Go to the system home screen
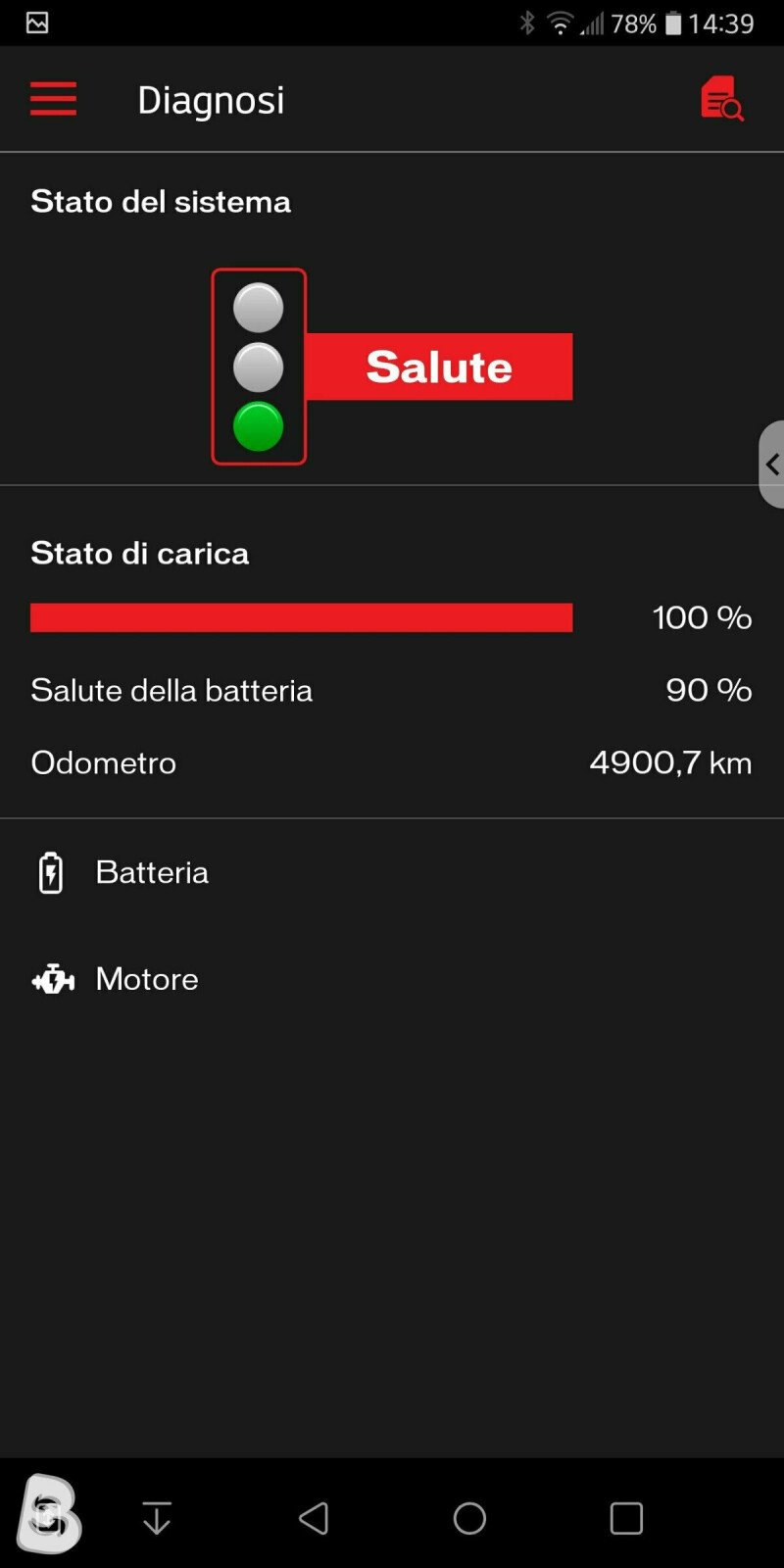Viewport: 784px width, 1568px height. point(469,1518)
